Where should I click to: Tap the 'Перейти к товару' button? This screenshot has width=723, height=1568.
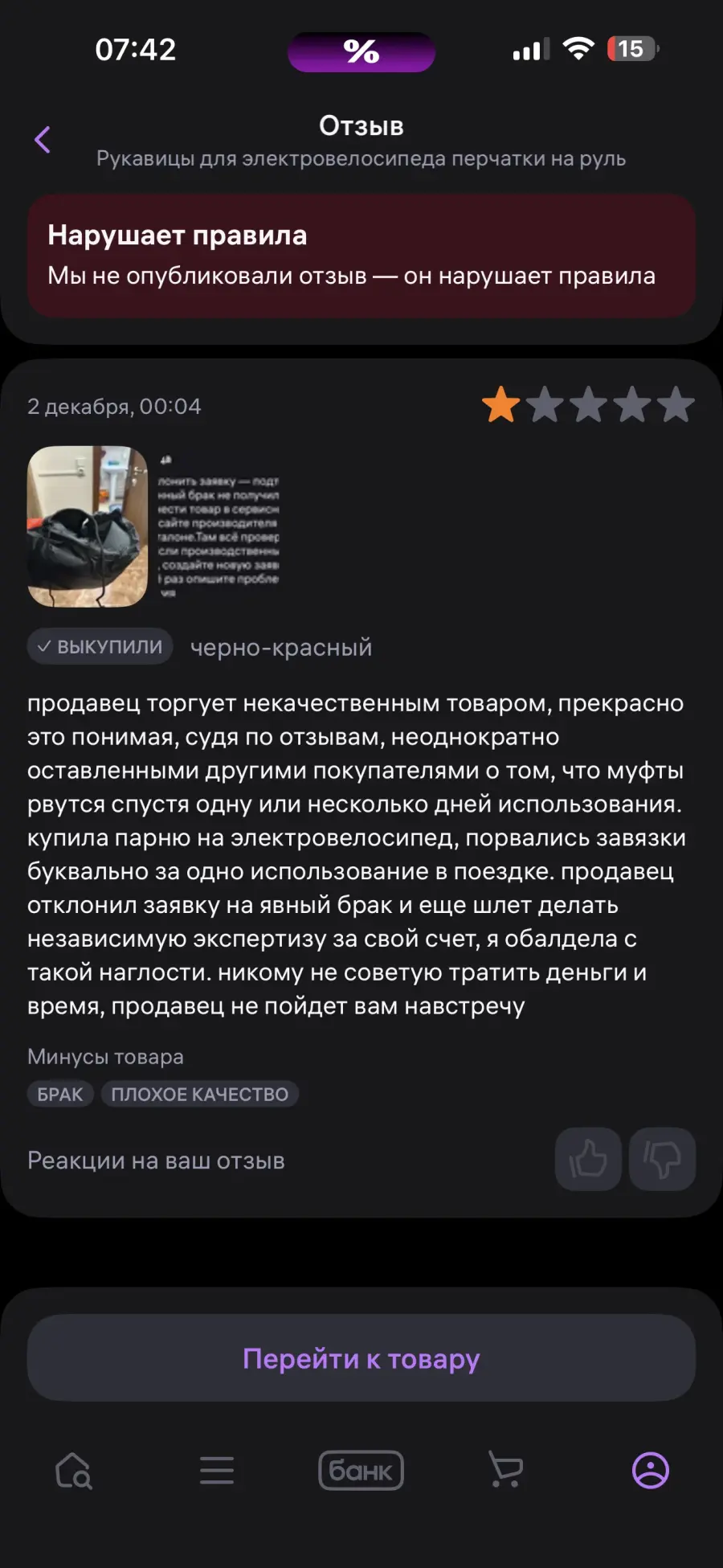click(x=361, y=1358)
